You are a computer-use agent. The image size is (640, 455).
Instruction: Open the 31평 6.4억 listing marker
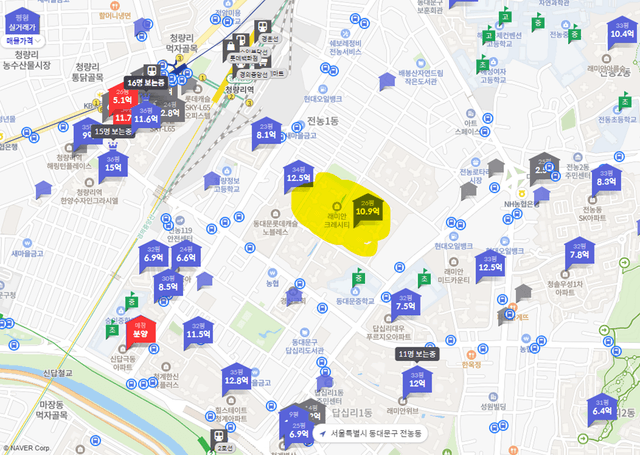[x=602, y=408]
